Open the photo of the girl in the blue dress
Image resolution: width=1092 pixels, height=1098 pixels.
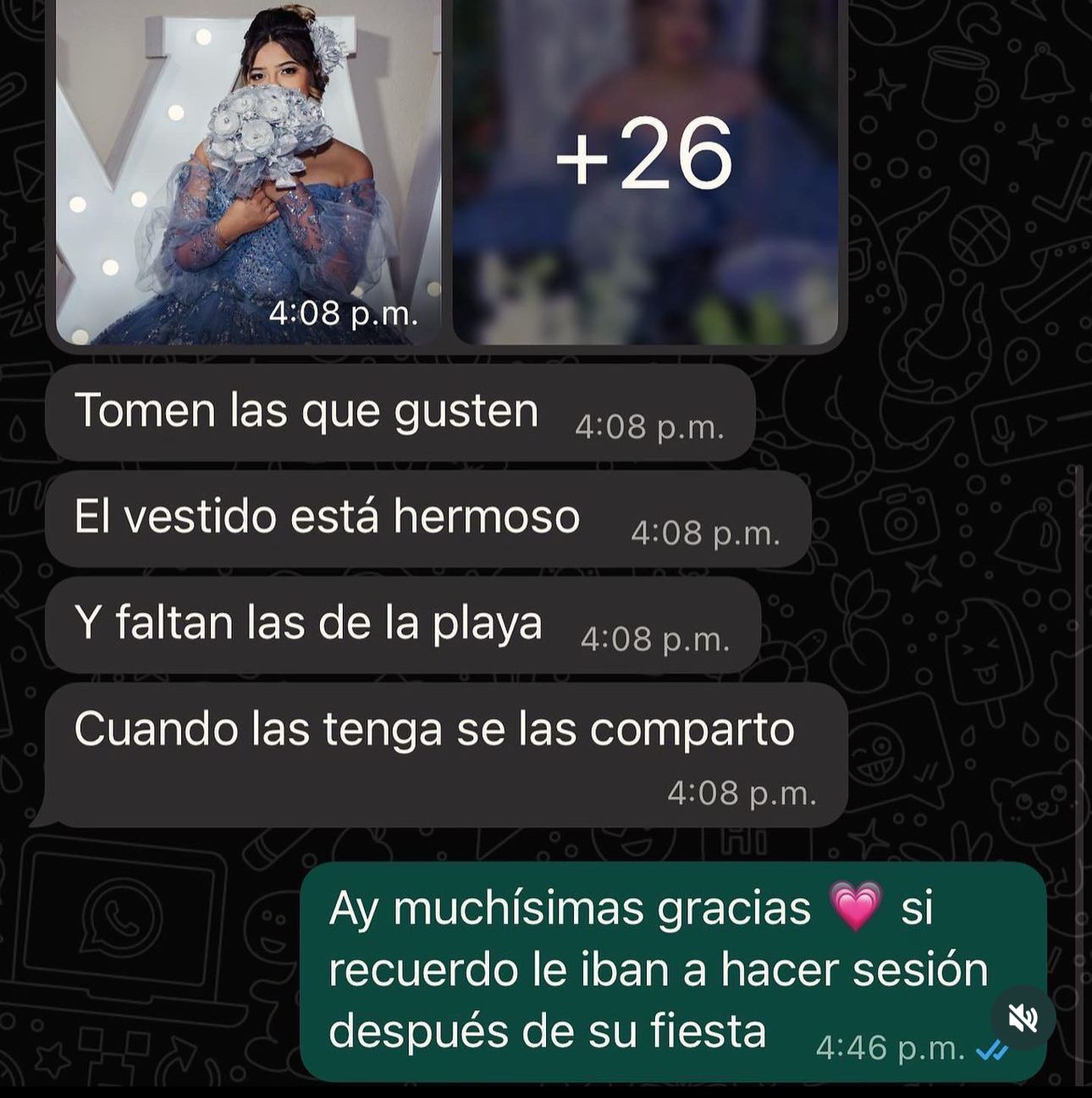point(249,171)
